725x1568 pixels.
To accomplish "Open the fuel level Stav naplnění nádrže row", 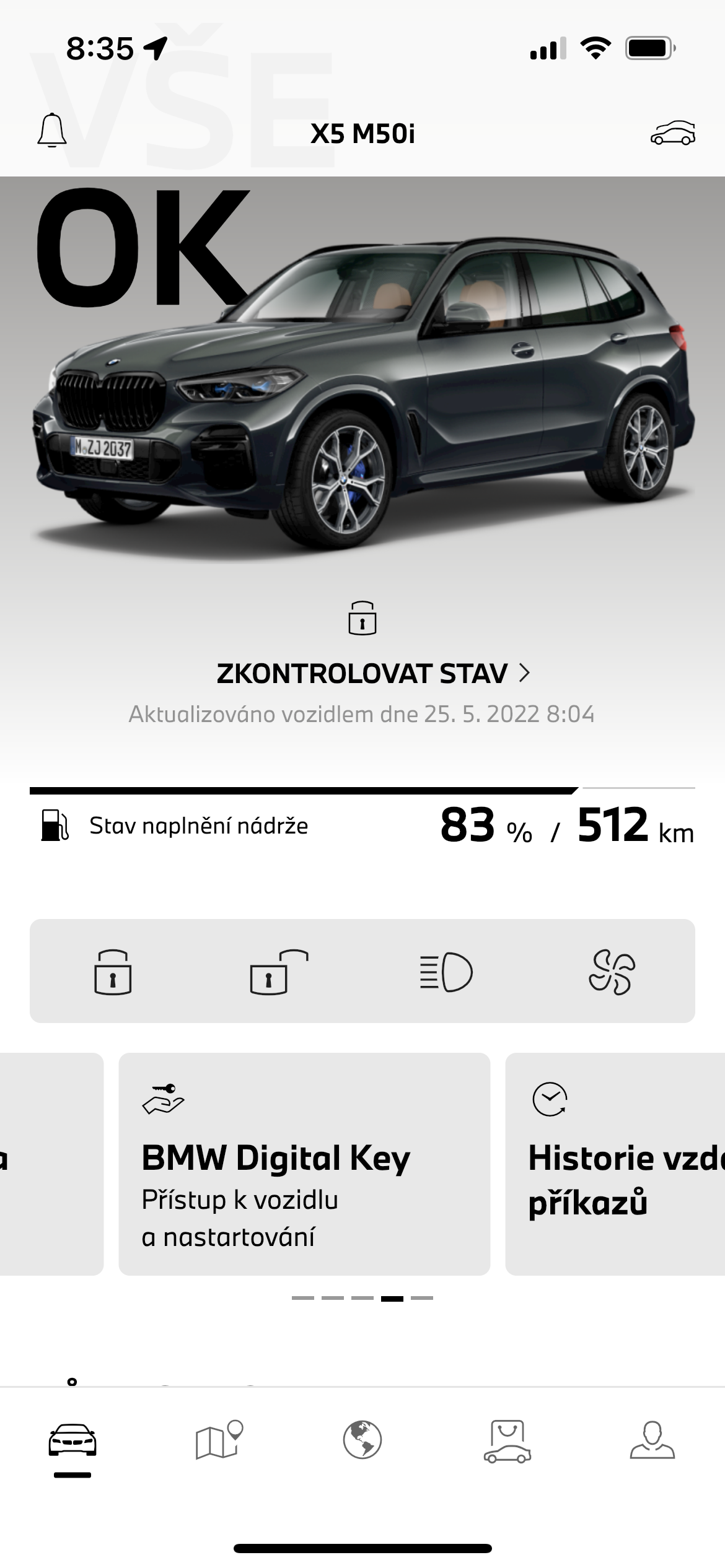I will click(362, 825).
